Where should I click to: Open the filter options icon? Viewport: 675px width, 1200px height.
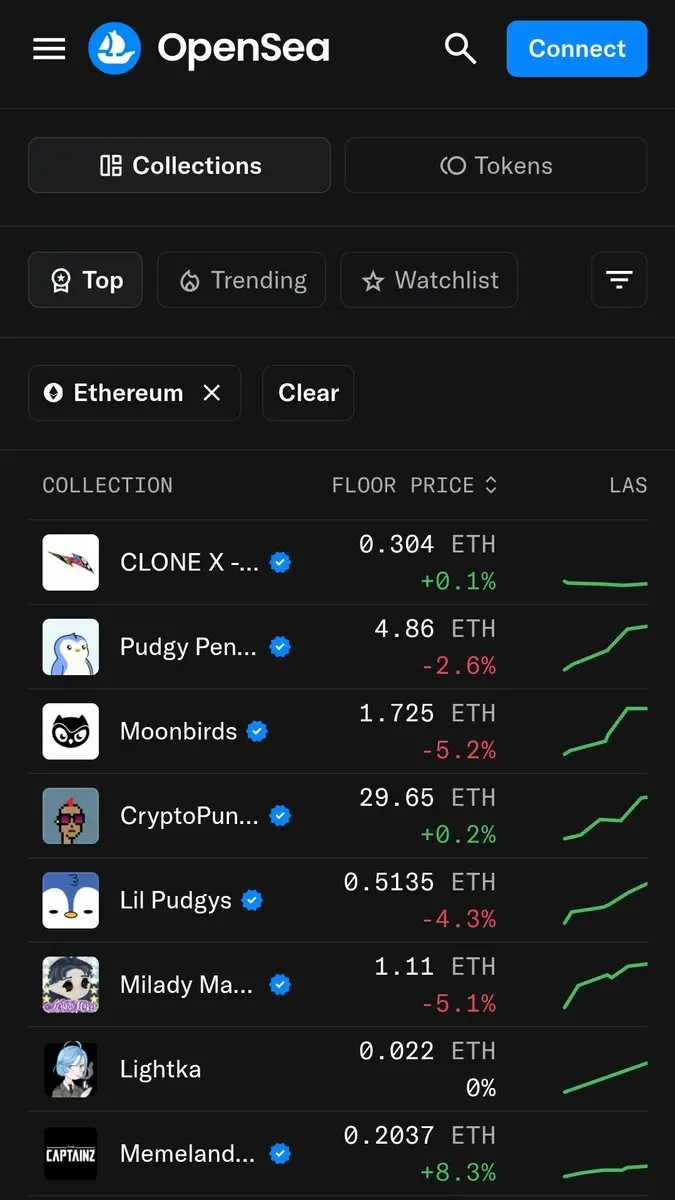click(619, 280)
